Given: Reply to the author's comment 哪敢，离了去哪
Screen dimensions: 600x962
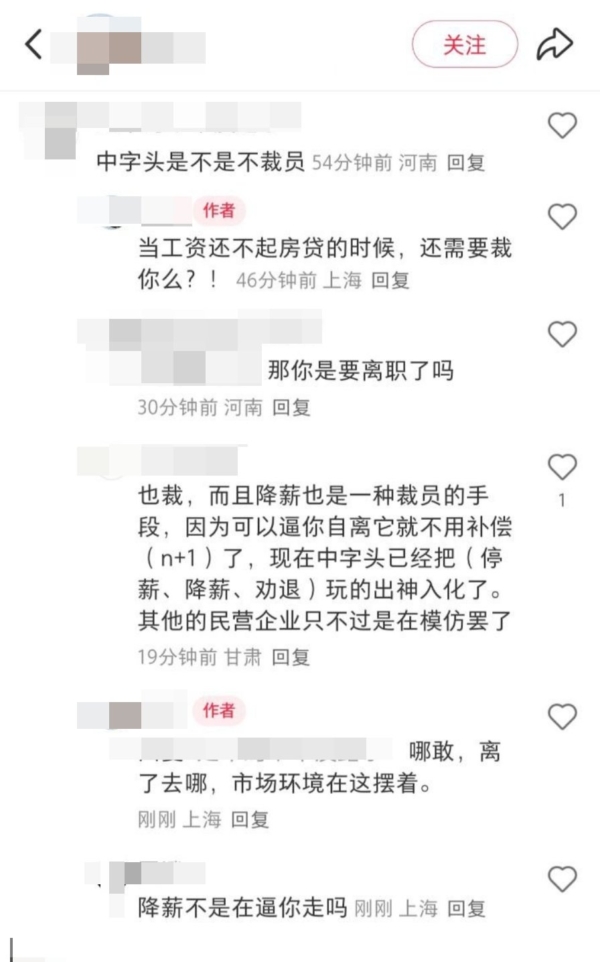Looking at the screenshot, I should coord(250,819).
